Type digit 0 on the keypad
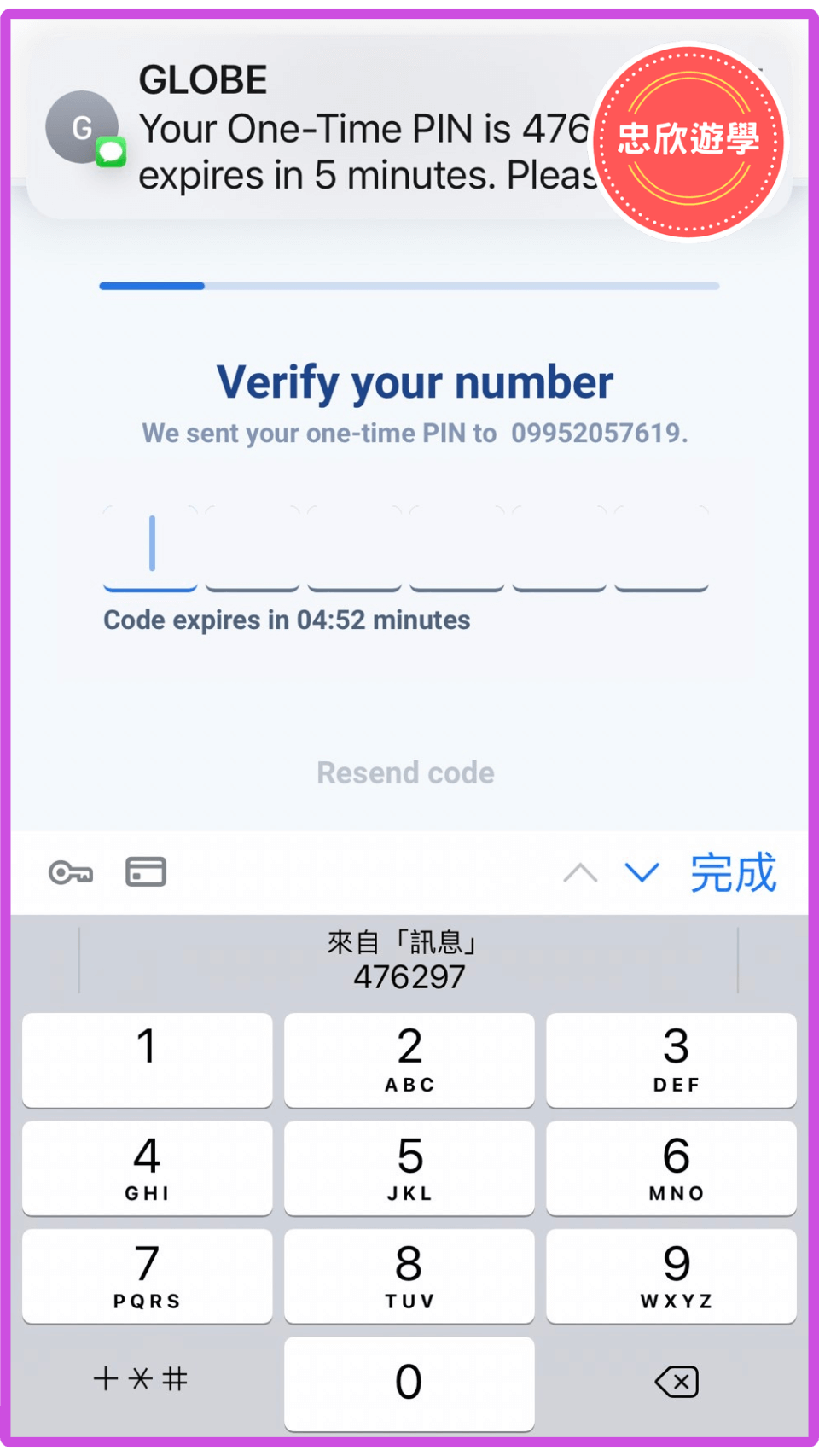This screenshot has height=1456, width=819. (x=409, y=1383)
